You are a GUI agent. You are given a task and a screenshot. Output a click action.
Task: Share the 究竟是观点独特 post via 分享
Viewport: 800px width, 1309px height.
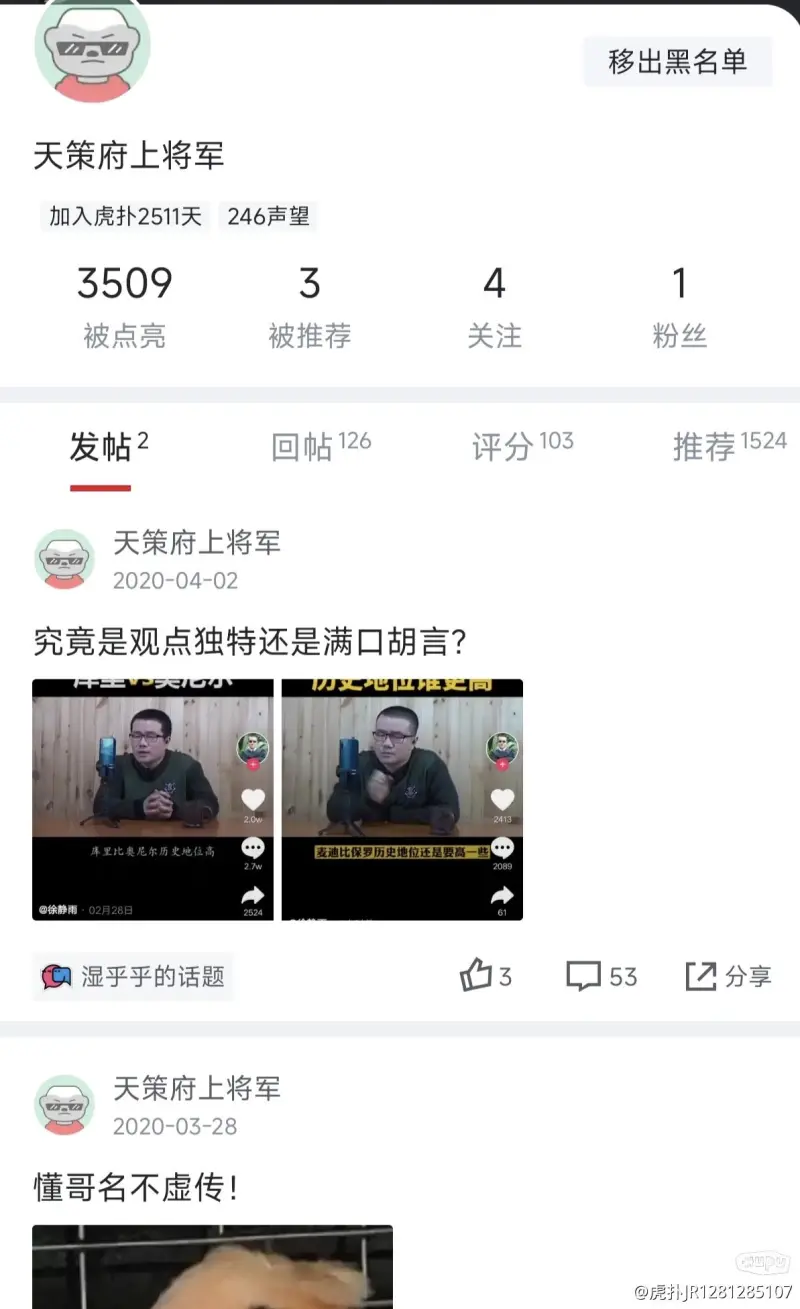coord(728,976)
